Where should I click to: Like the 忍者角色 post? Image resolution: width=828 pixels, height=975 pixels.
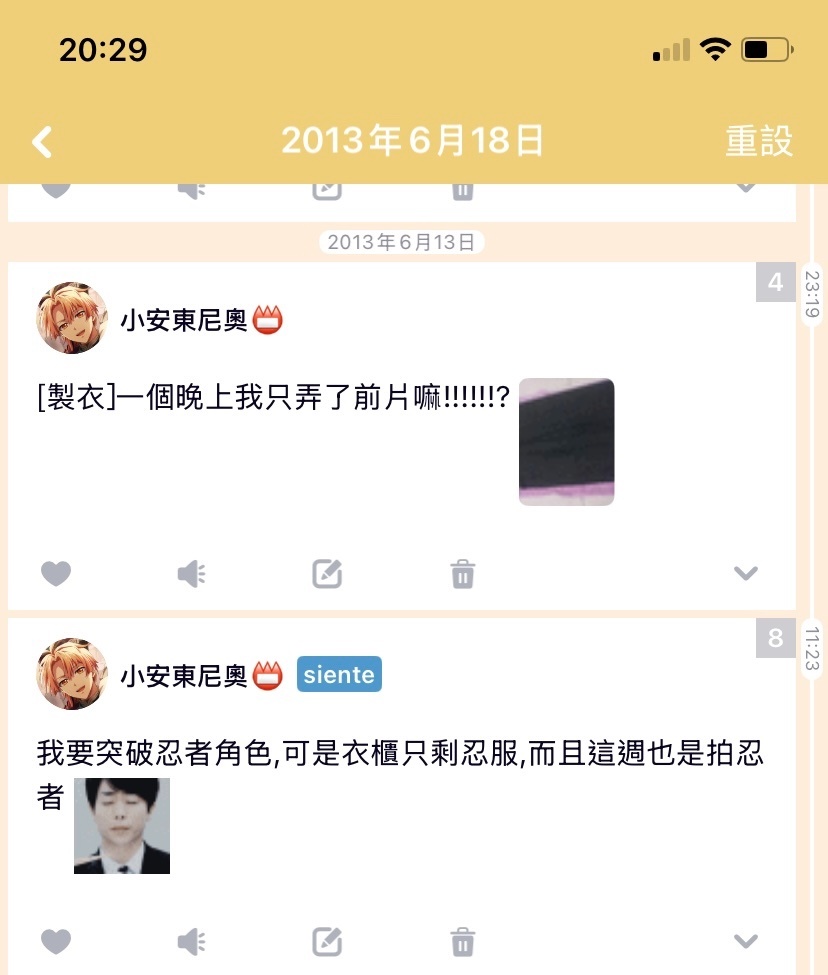(56, 941)
